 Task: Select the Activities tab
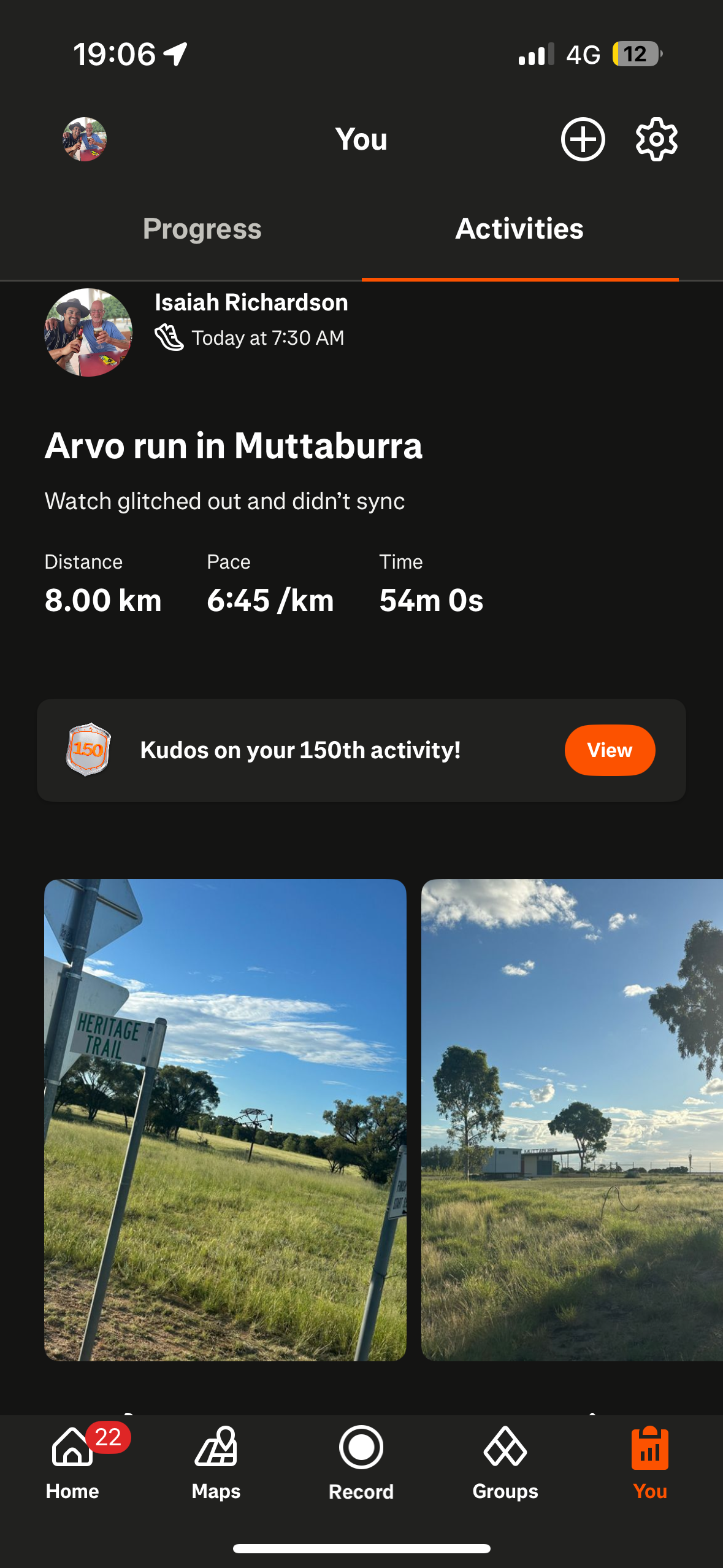[519, 229]
